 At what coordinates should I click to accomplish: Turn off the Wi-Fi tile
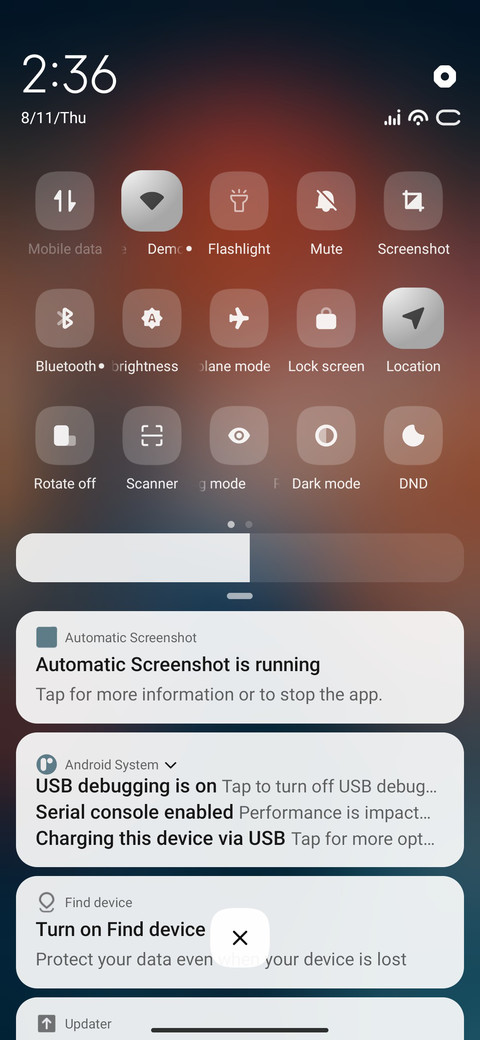click(152, 201)
